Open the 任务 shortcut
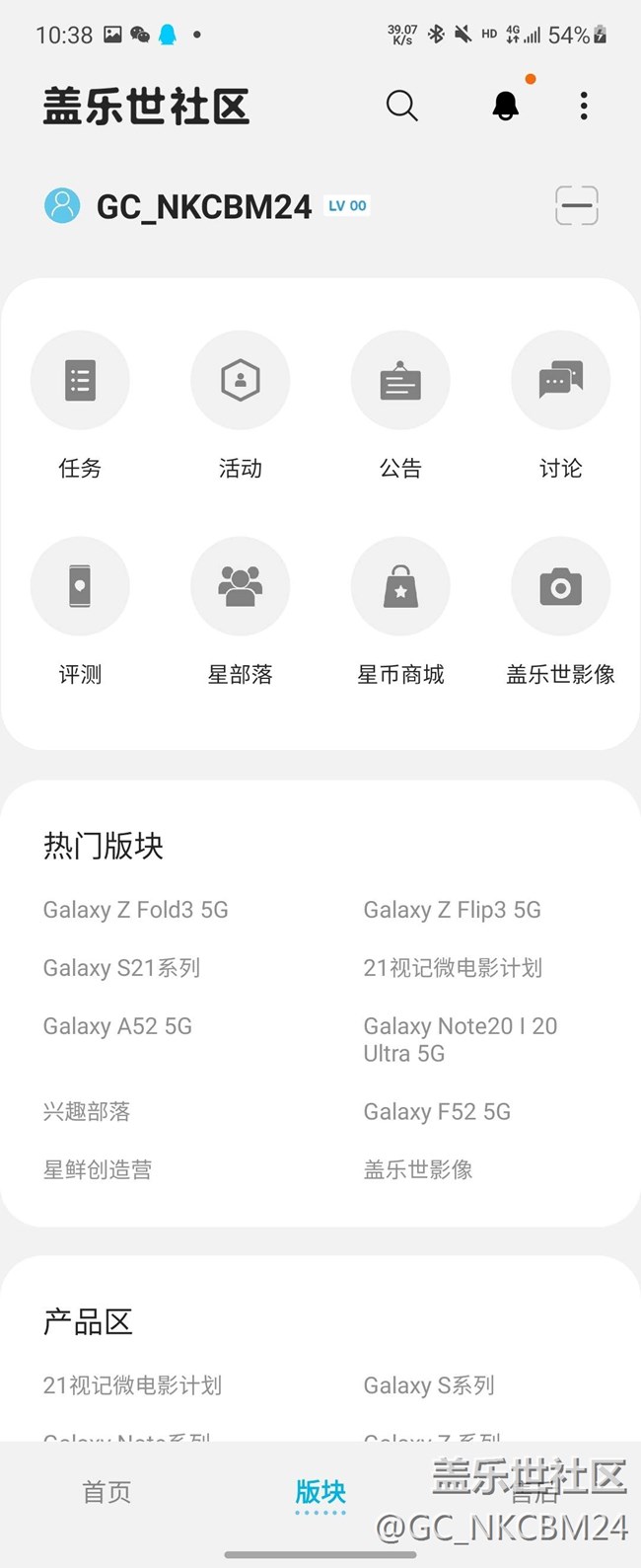Image resolution: width=641 pixels, height=1568 pixels. [80, 381]
